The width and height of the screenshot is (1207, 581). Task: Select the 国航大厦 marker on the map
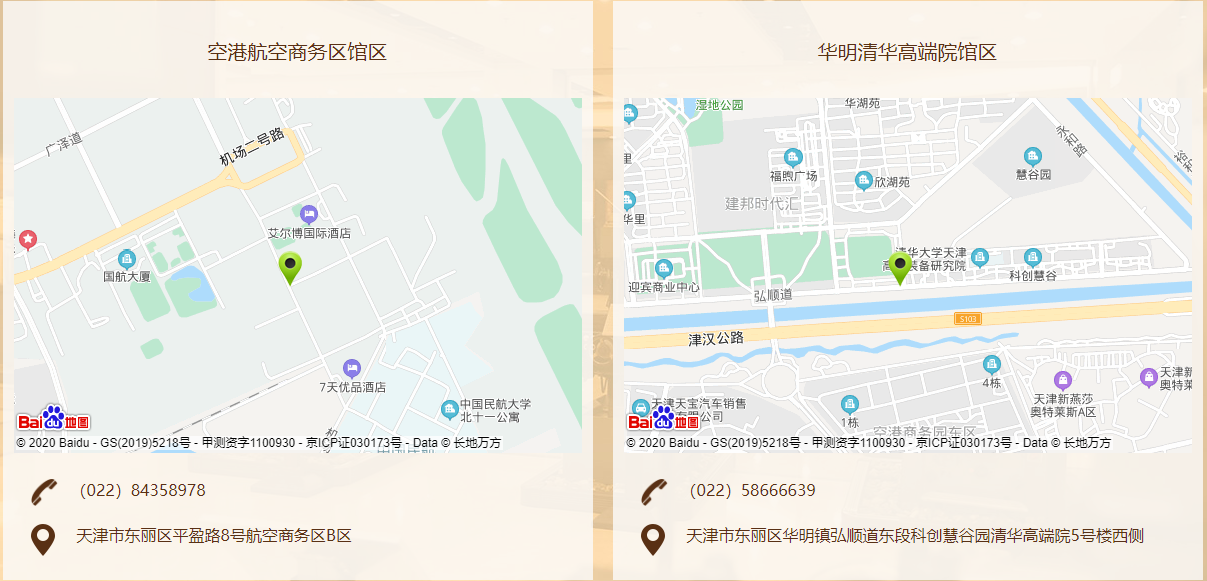[x=126, y=258]
